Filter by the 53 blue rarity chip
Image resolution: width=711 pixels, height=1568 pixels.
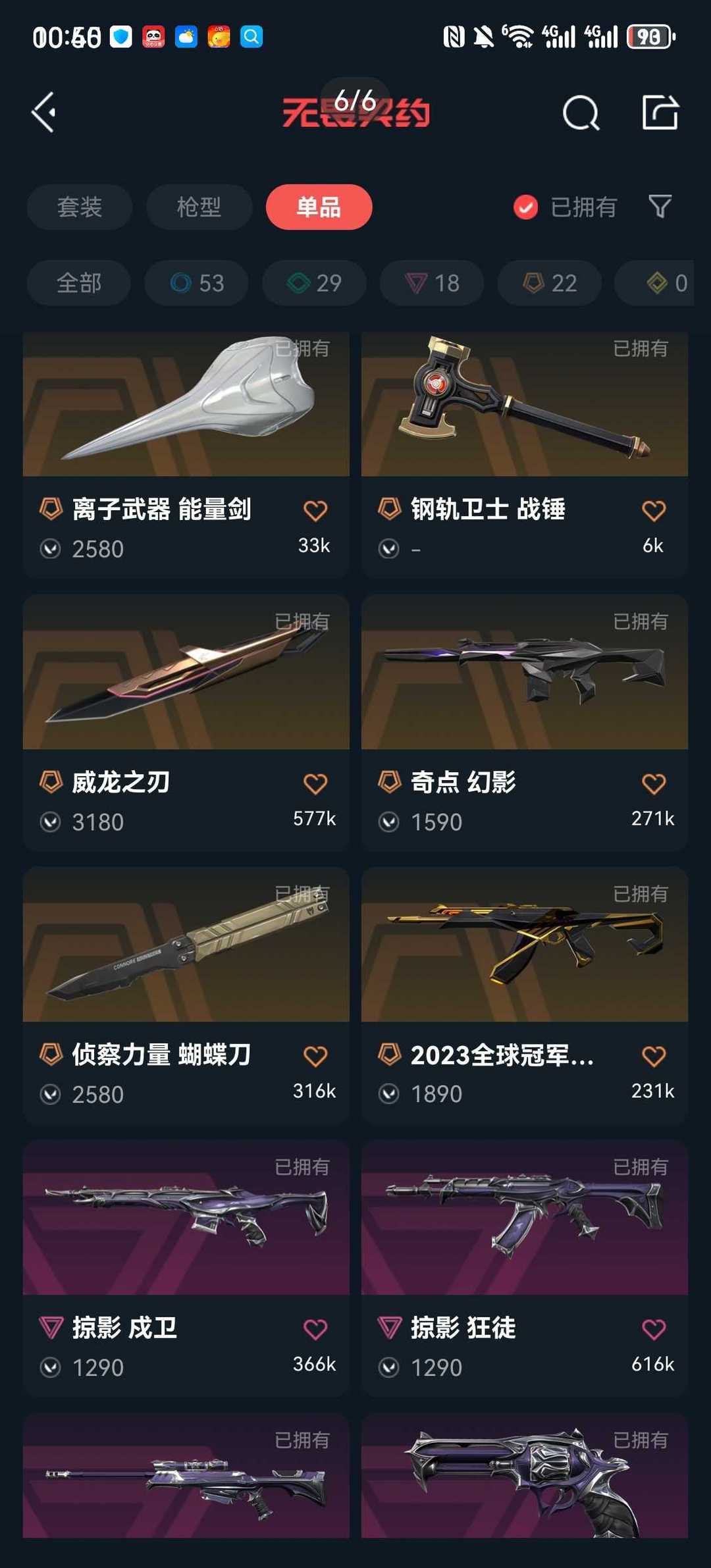[x=197, y=283]
